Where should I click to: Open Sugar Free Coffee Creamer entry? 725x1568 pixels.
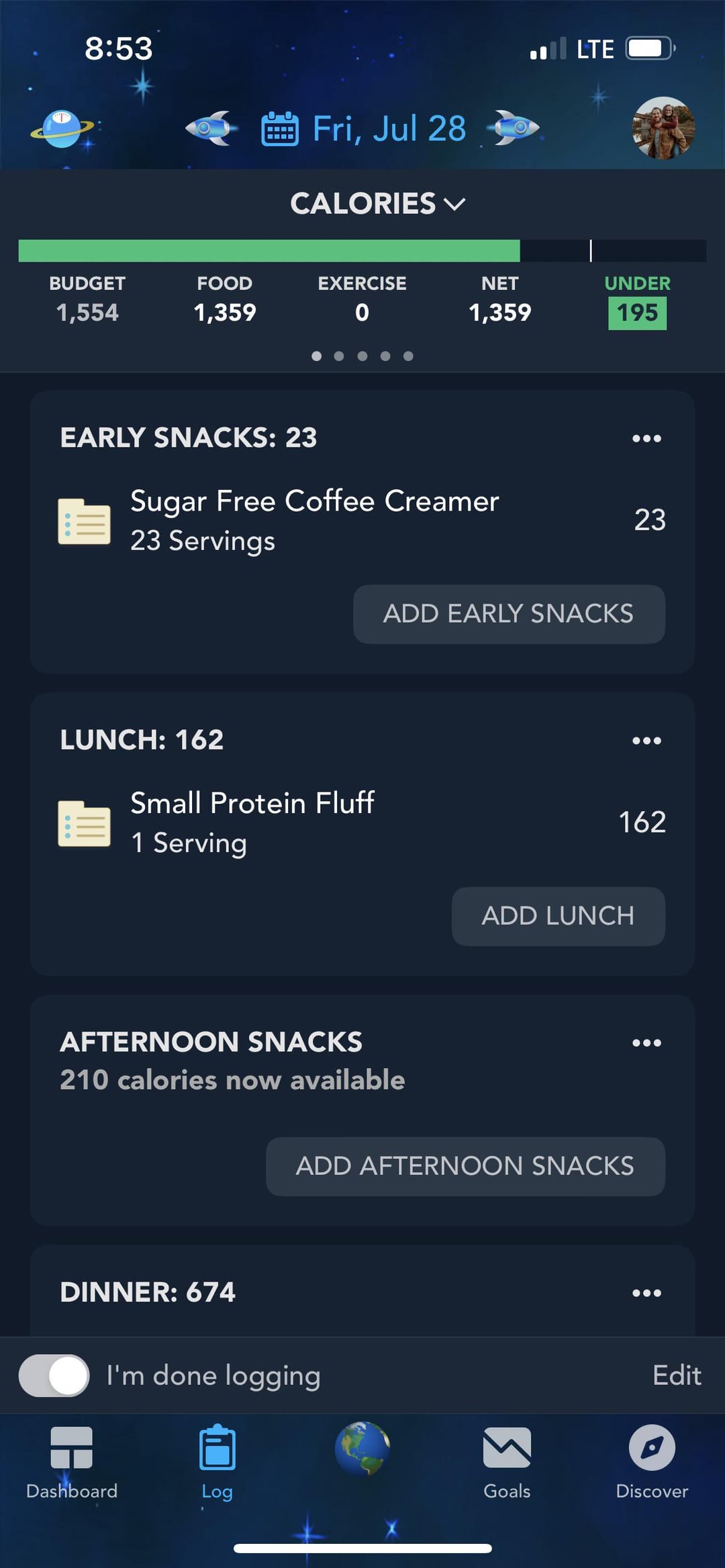tap(362, 521)
